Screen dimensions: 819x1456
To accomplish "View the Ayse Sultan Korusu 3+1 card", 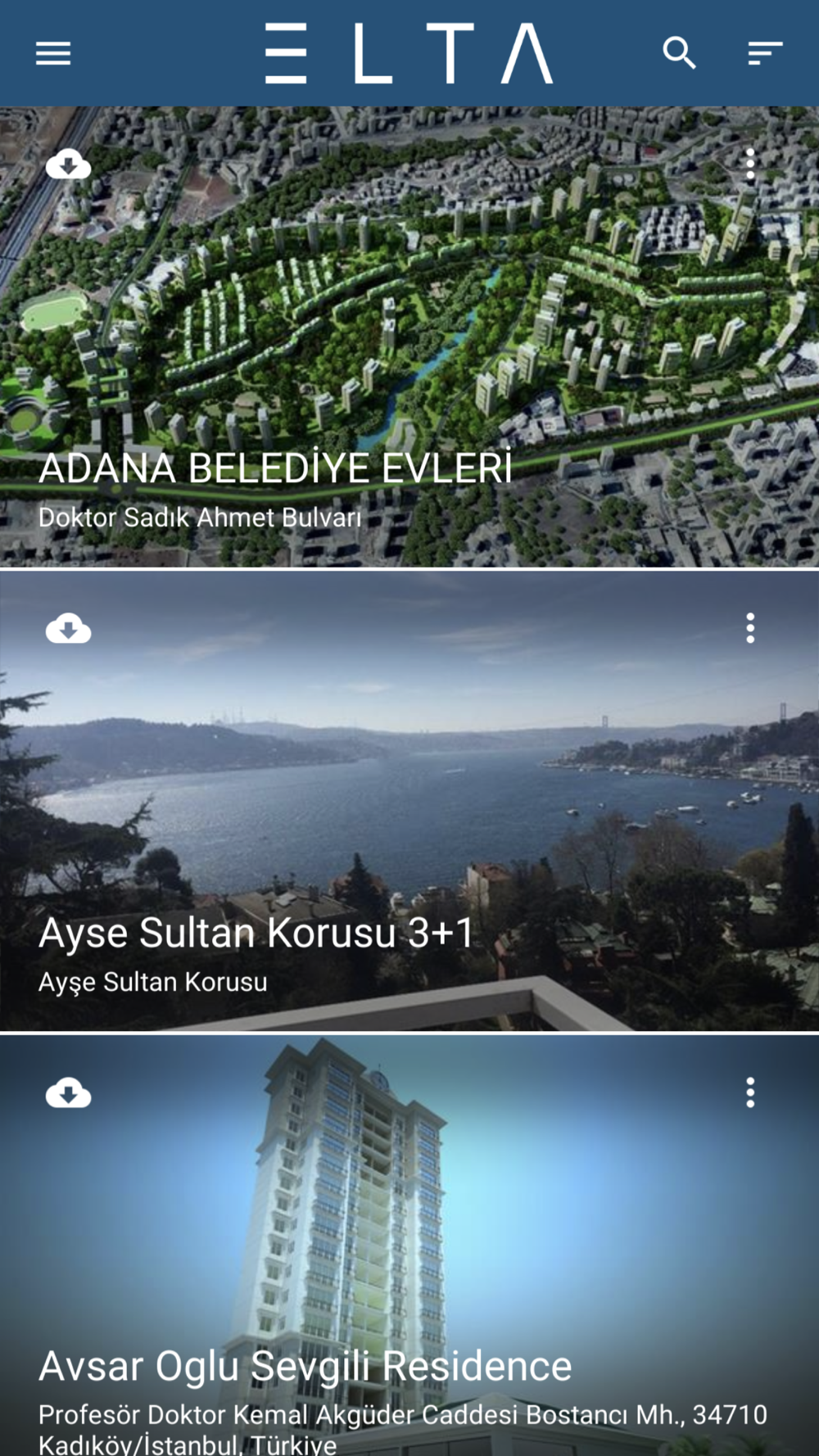I will pyautogui.click(x=409, y=811).
